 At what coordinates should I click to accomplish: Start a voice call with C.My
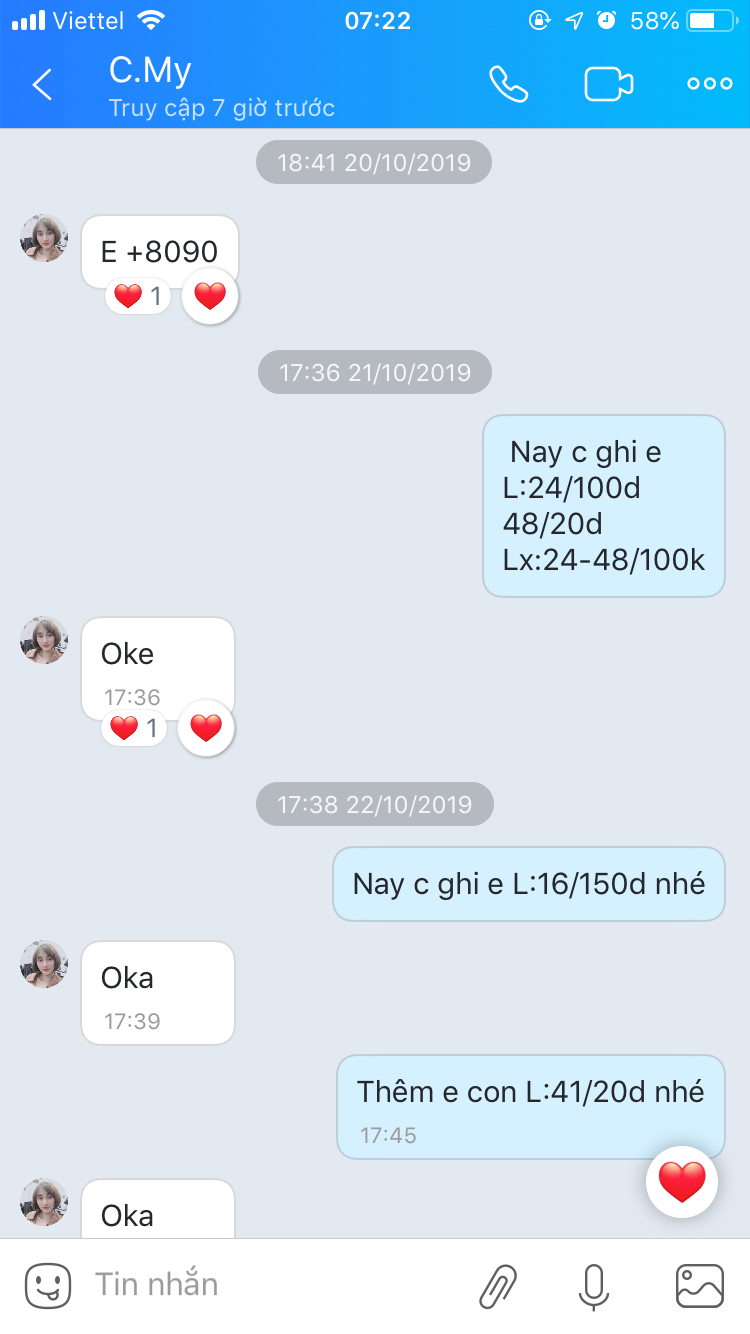coord(508,85)
